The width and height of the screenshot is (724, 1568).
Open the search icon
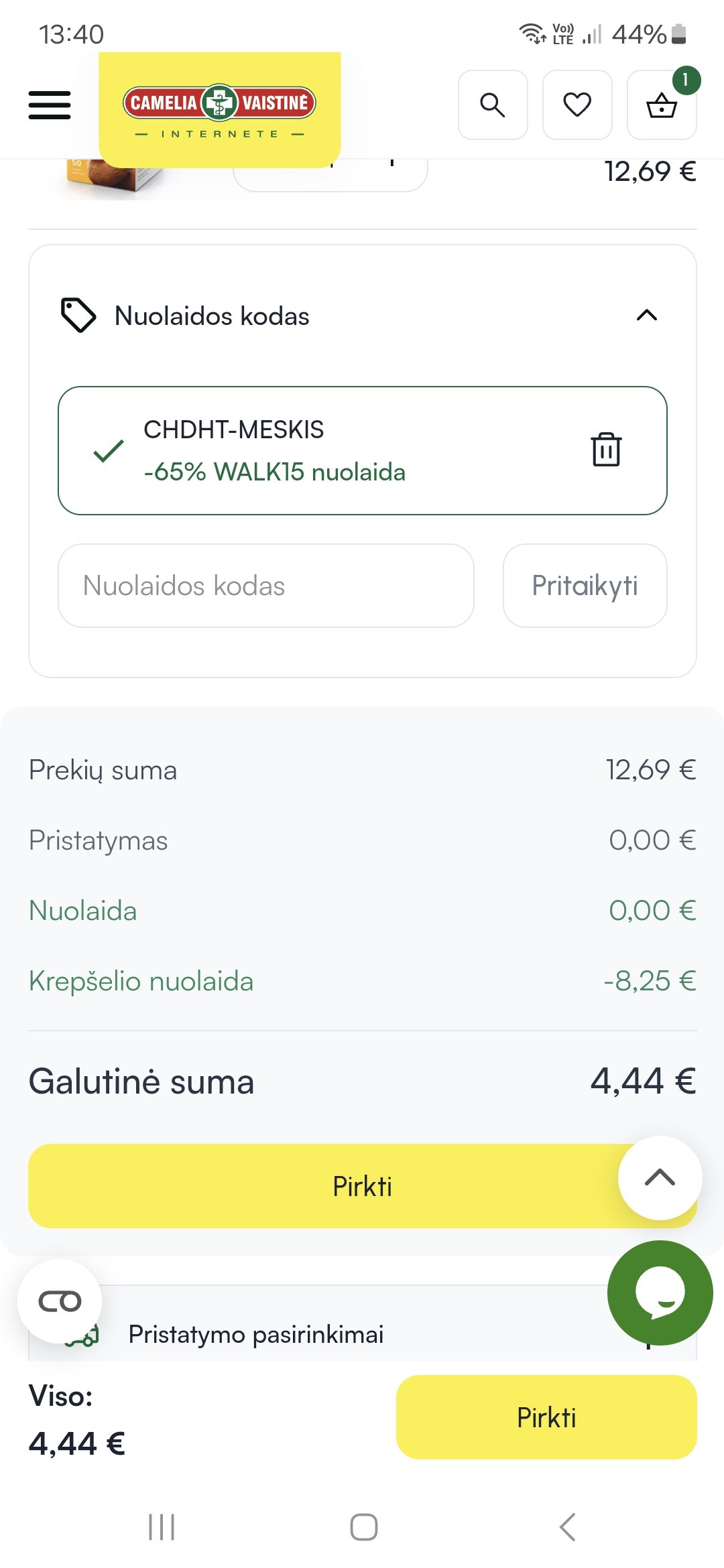493,105
